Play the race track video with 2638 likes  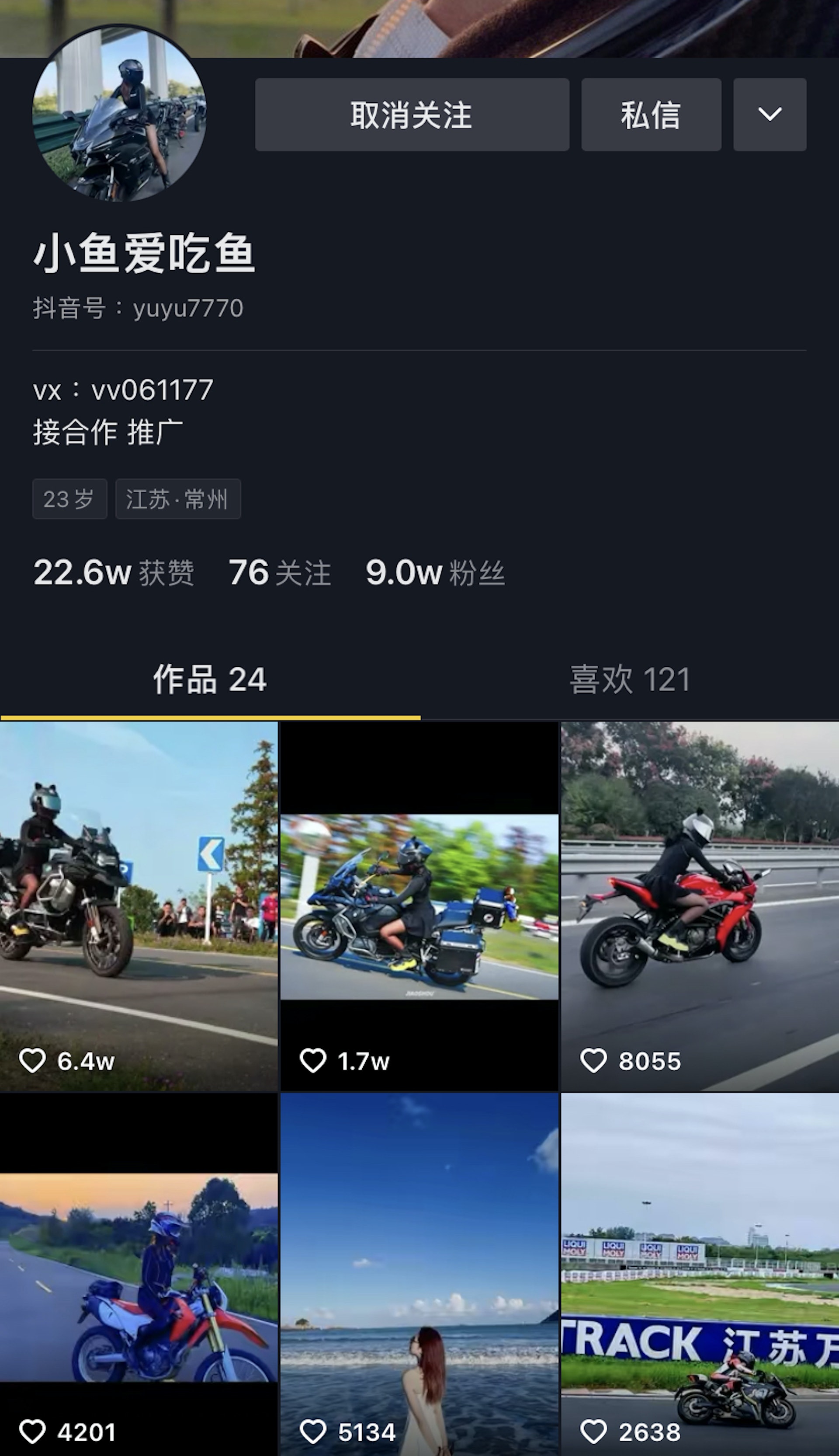tap(700, 1274)
